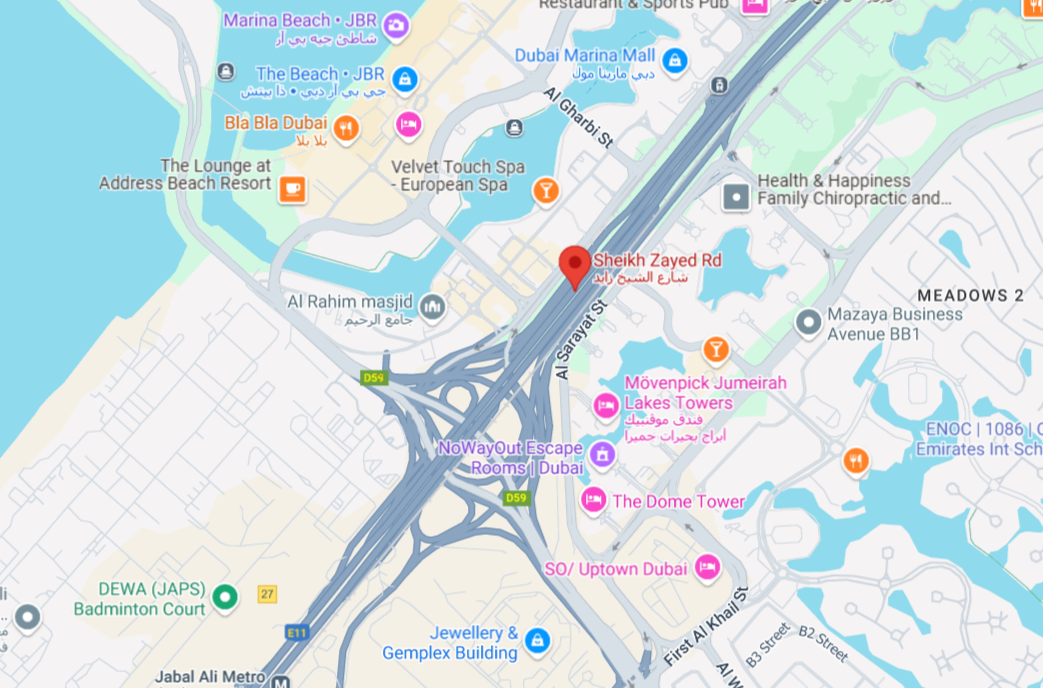This screenshot has height=688, width=1043.
Task: Open NoWayOut Escape Rooms marker
Action: click(x=601, y=455)
